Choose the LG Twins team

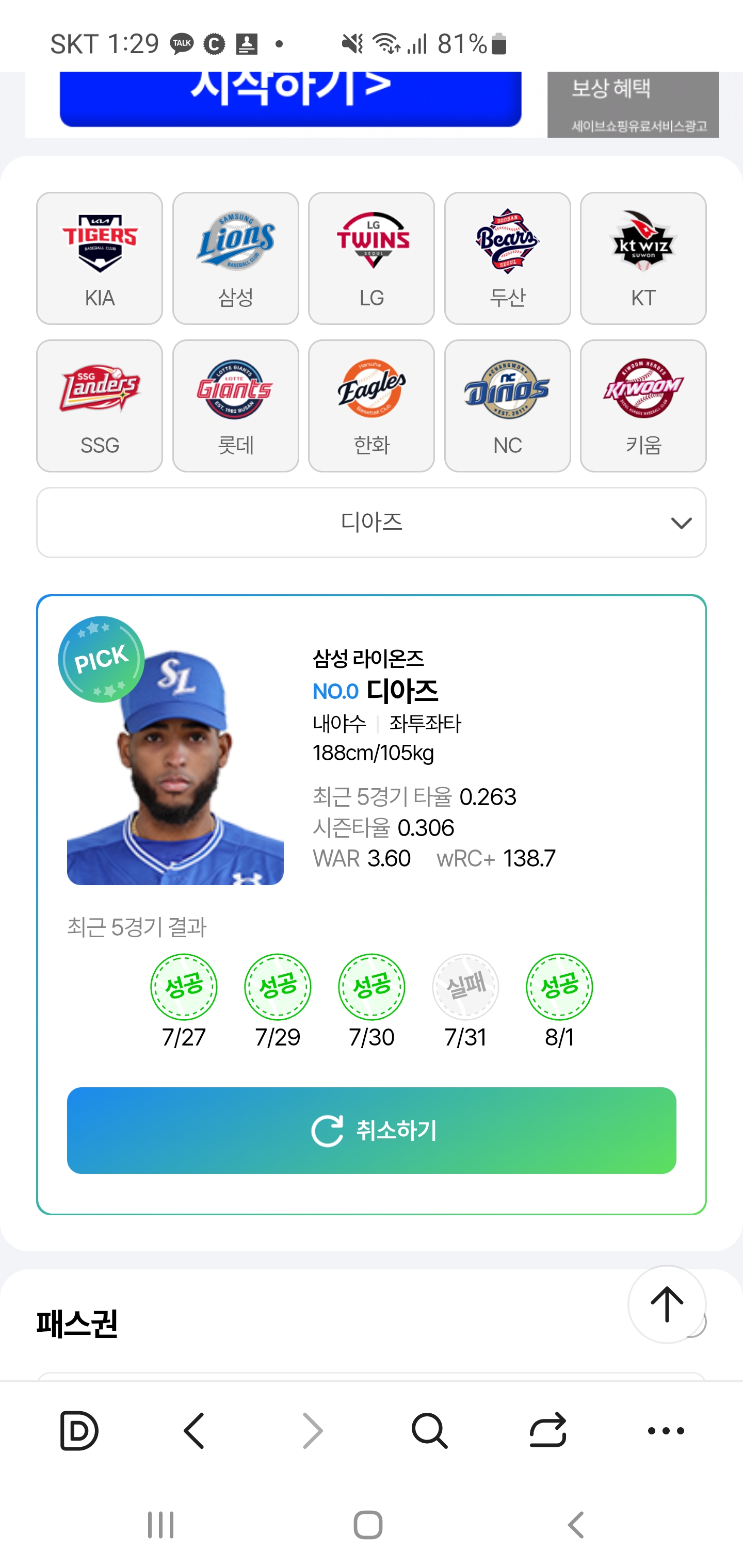(x=372, y=258)
